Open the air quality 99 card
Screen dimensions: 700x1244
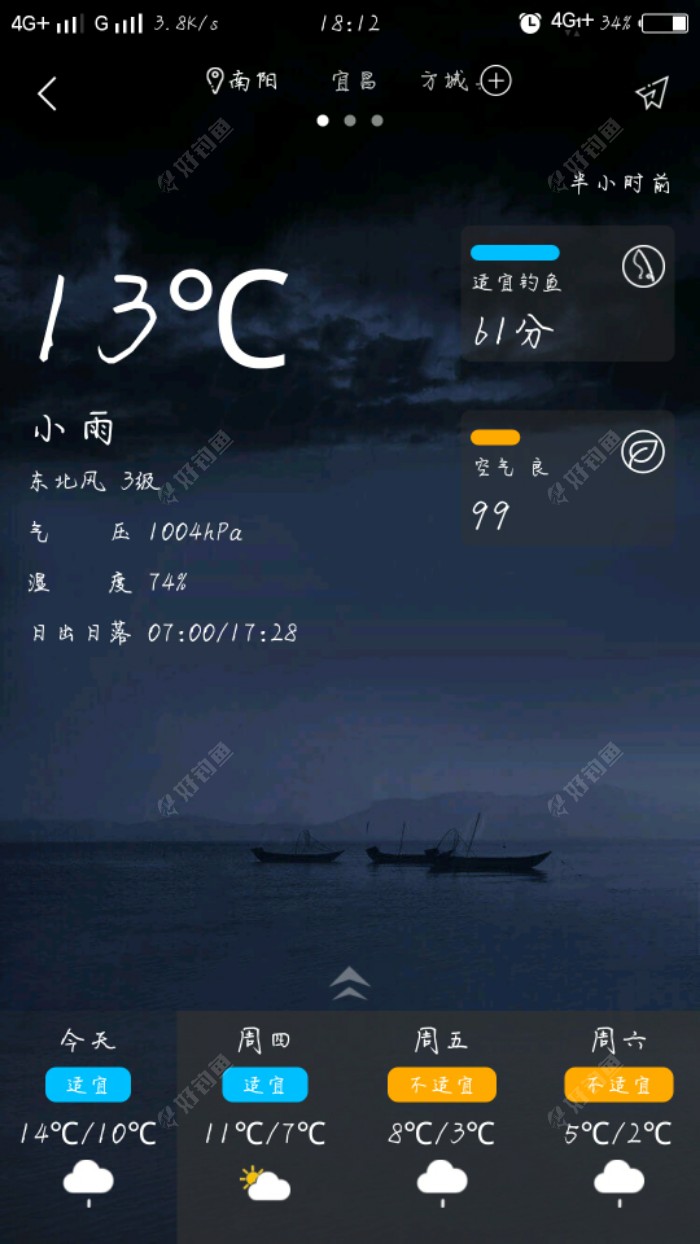[x=567, y=478]
